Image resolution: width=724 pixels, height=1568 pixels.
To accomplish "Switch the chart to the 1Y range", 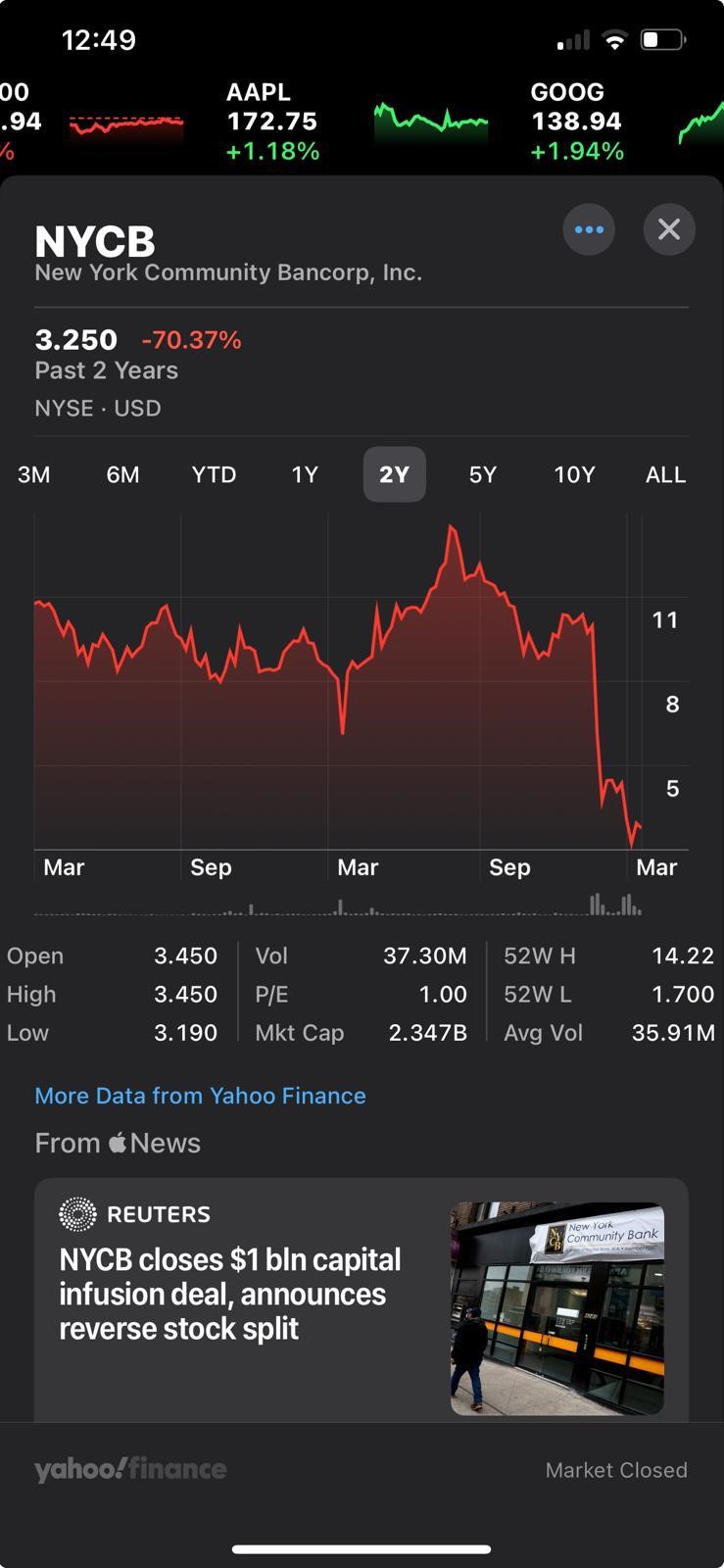I will pos(304,474).
